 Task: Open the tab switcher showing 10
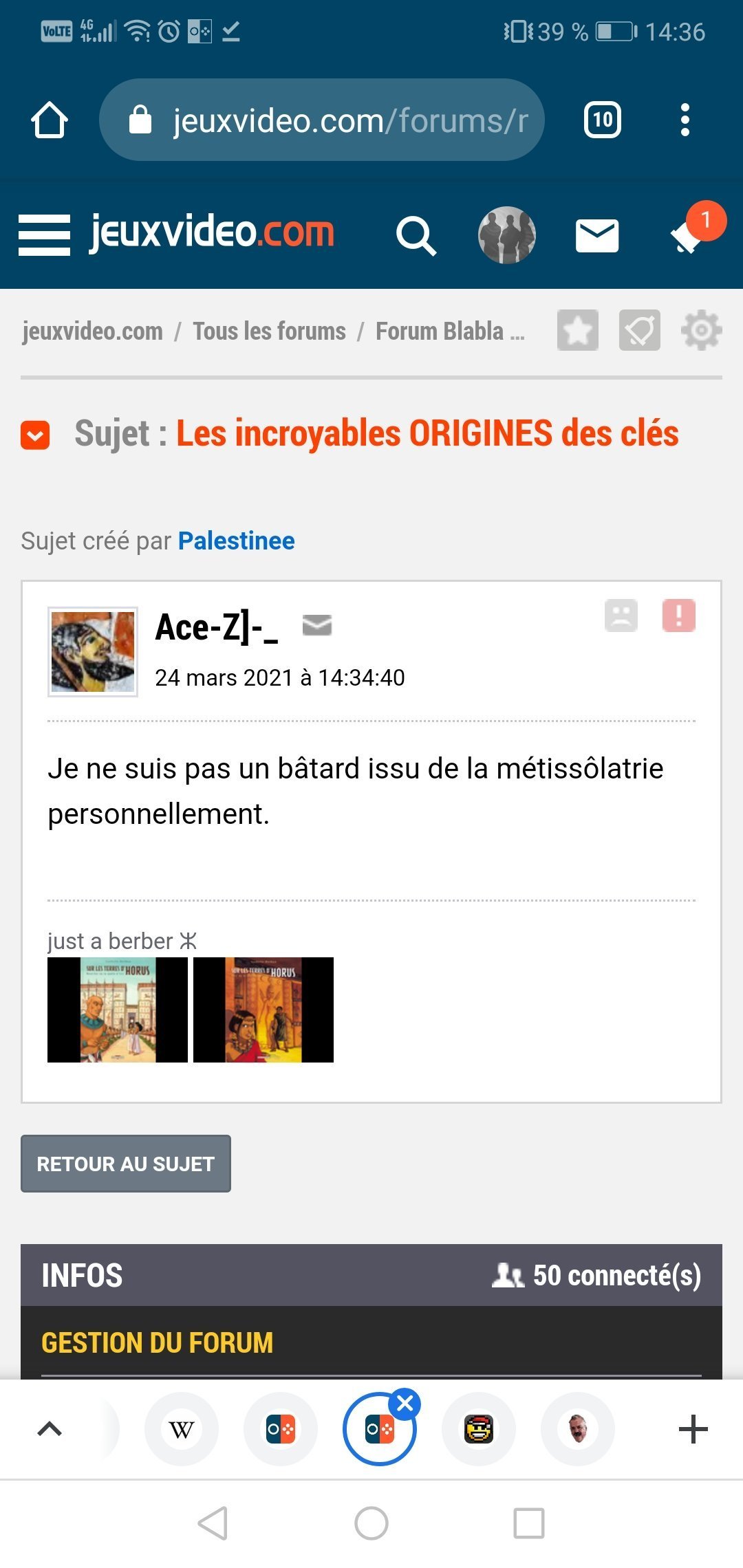pyautogui.click(x=603, y=120)
